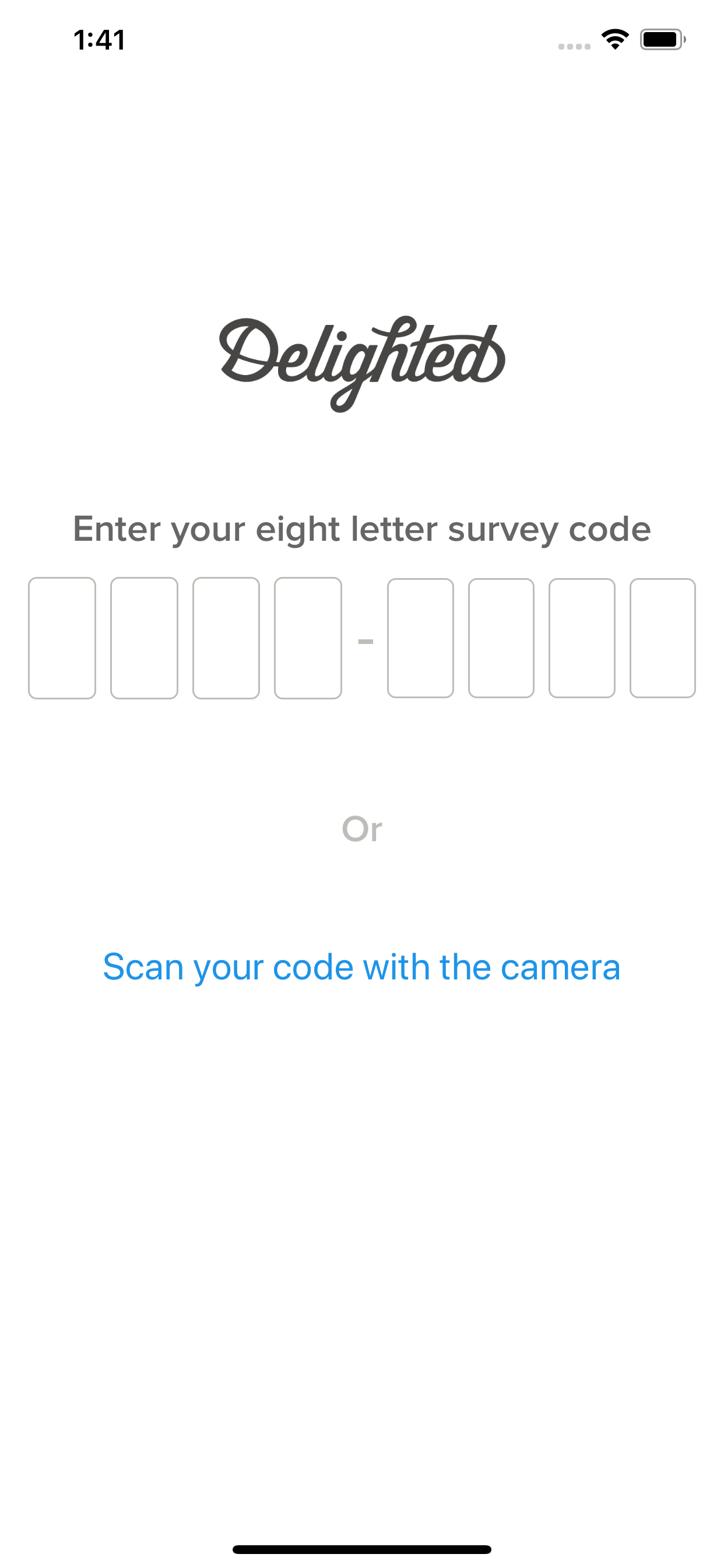Click the 'Or' divider text

click(x=362, y=828)
